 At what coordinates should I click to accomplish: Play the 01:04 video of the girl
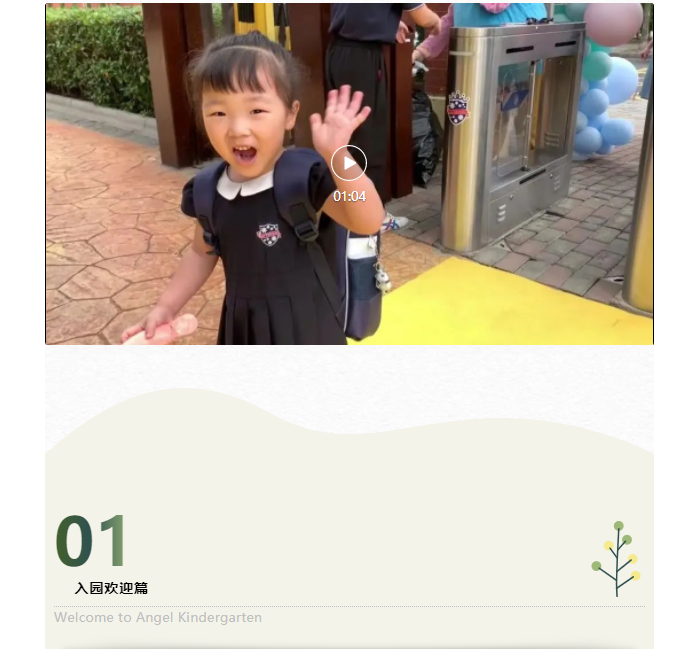pos(348,163)
